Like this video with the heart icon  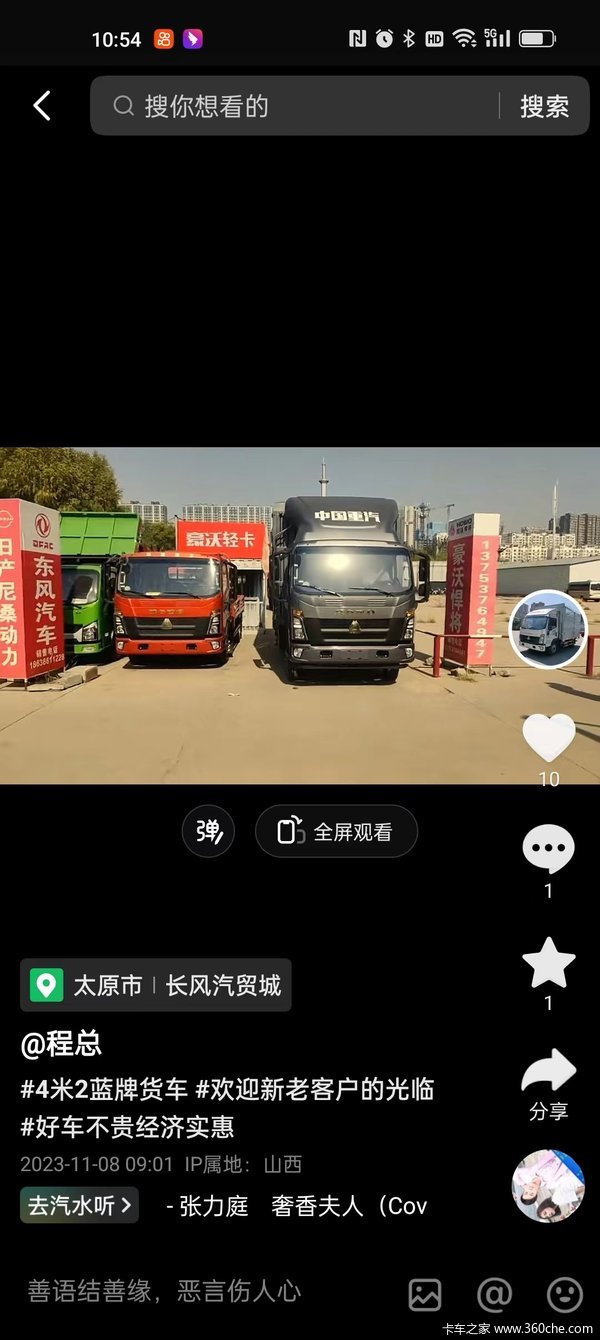point(548,738)
